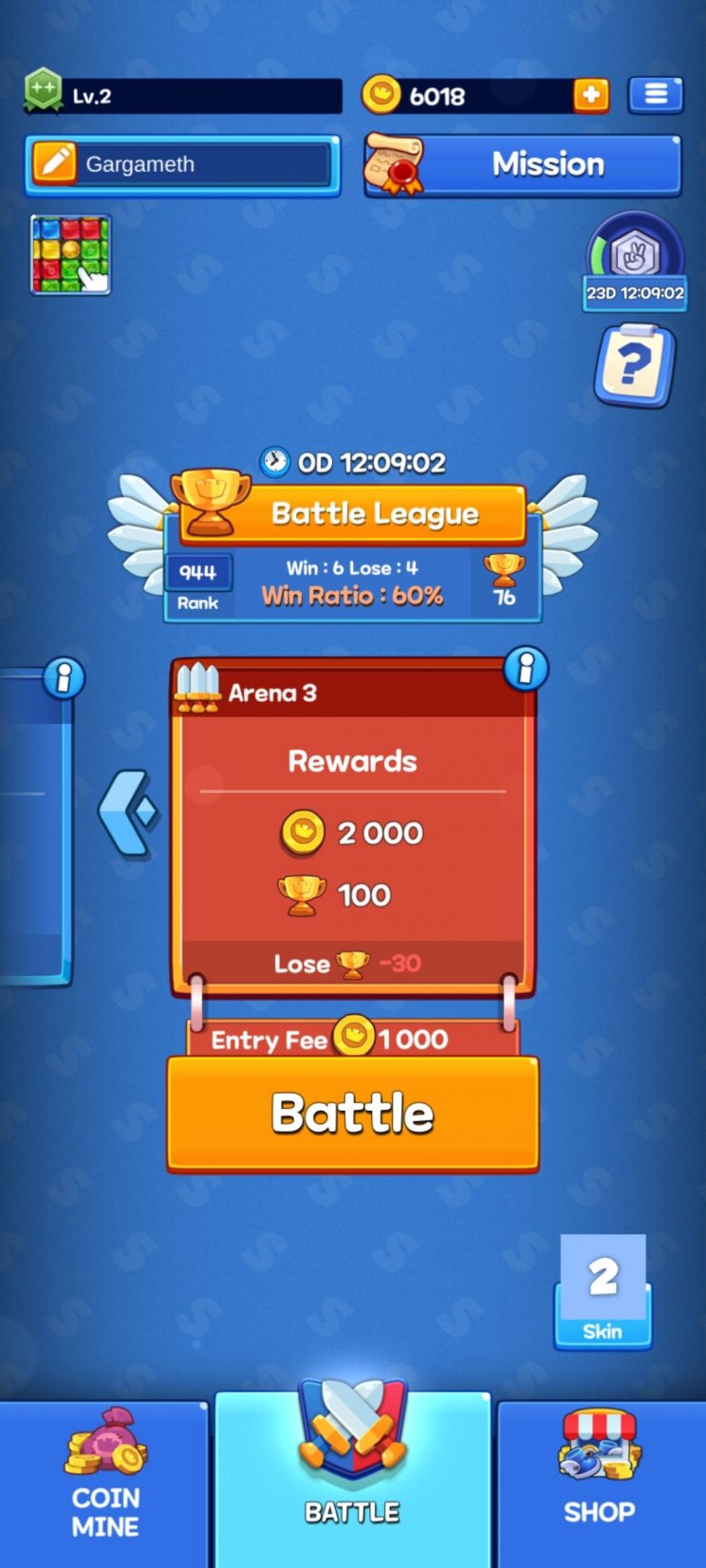Open the block puzzle game tile
The height and width of the screenshot is (1568, 706).
coord(70,254)
